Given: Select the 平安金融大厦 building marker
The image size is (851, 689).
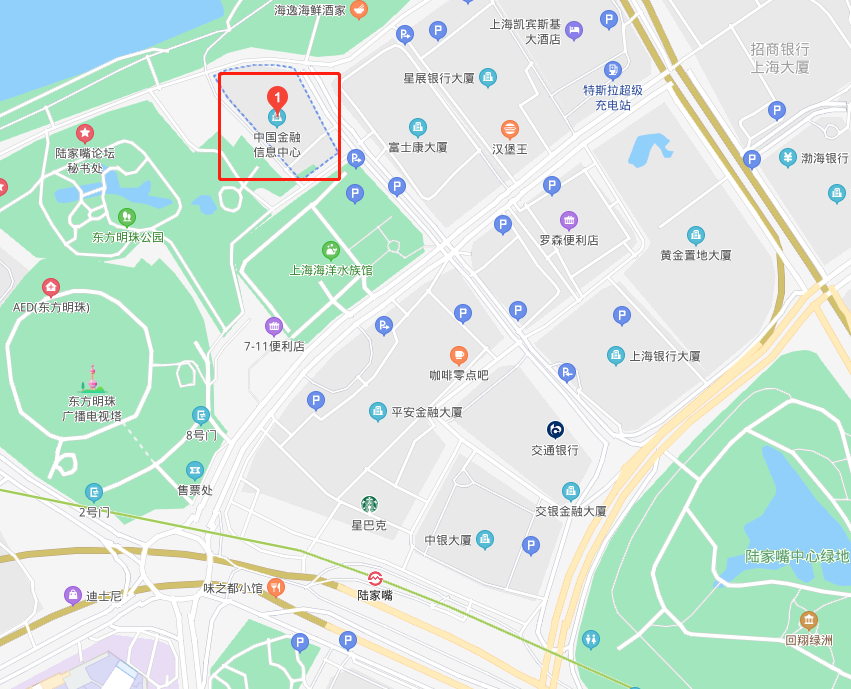Looking at the screenshot, I should coord(378,411).
